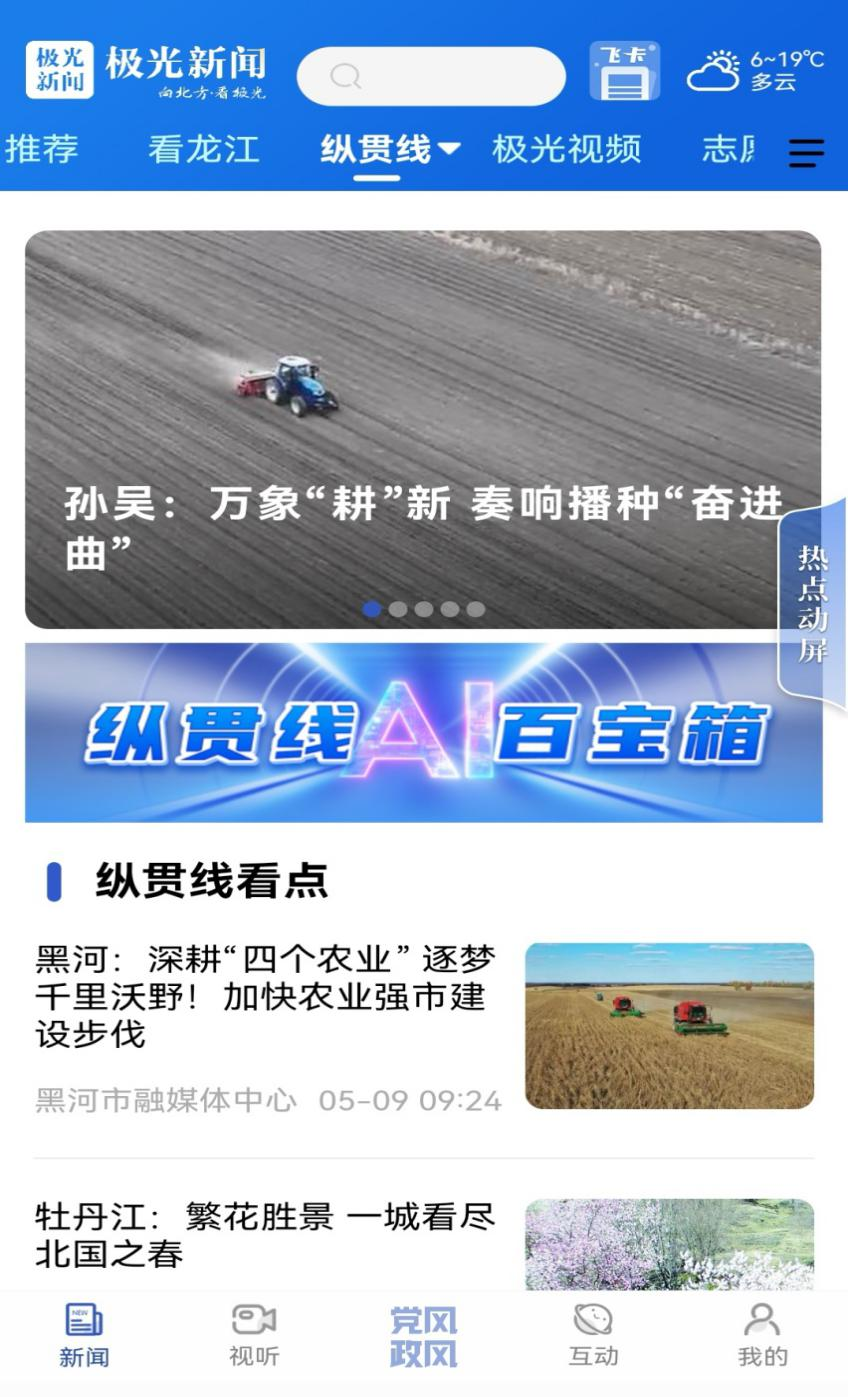848x1397 pixels.
Task: Switch to the 推荐 tab
Action: pyautogui.click(x=41, y=149)
